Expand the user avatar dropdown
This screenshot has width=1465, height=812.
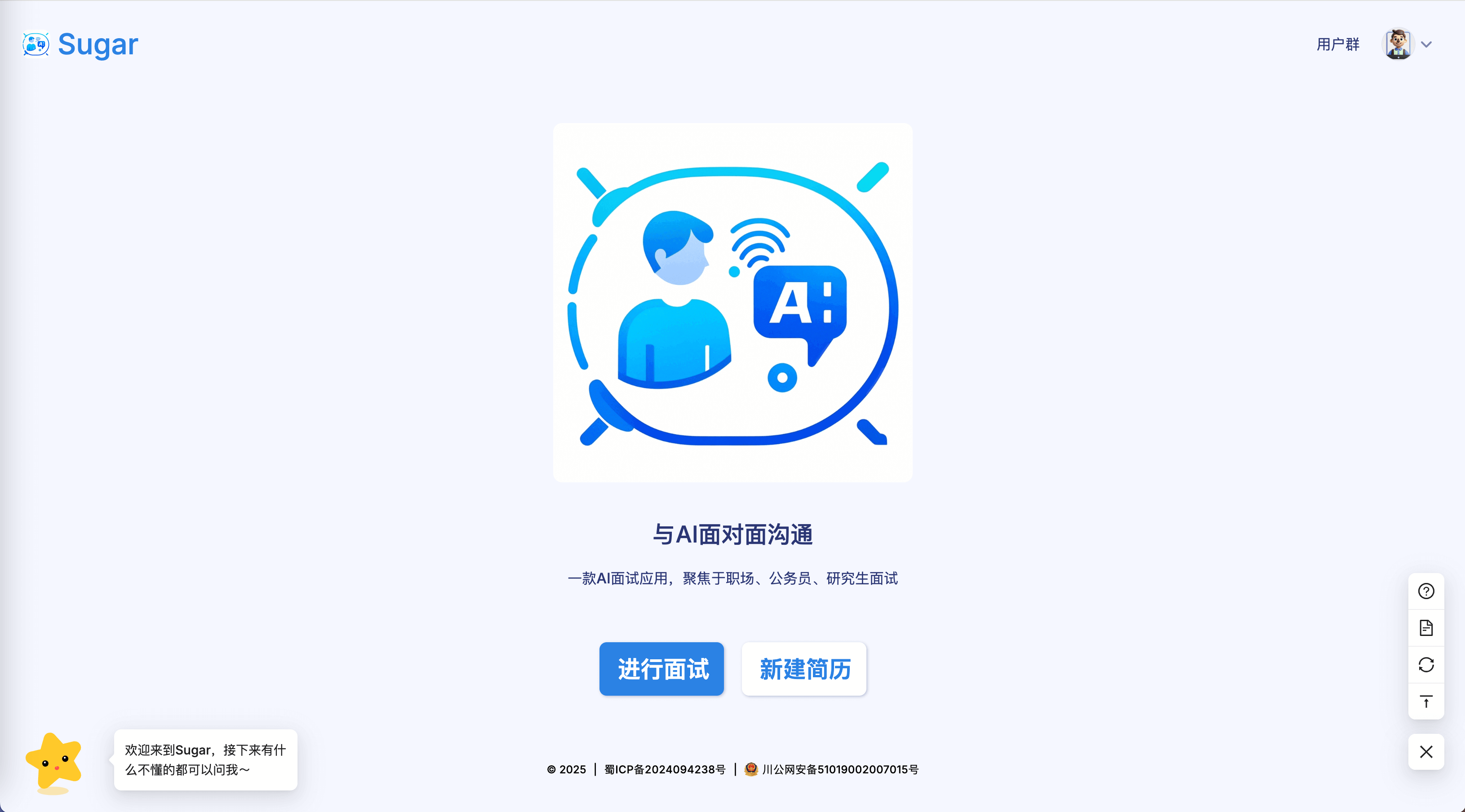pos(1408,44)
